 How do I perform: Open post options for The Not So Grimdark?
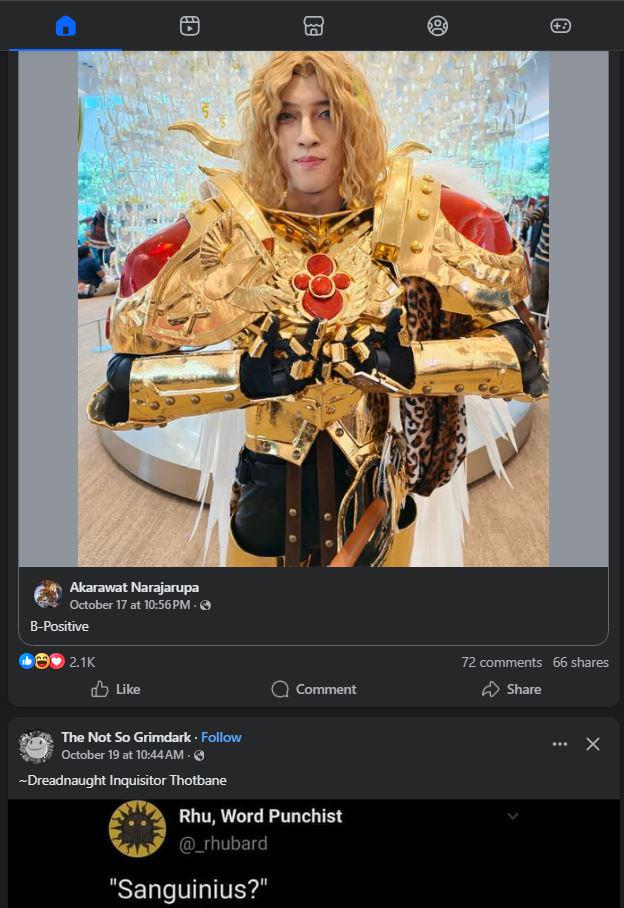point(560,744)
